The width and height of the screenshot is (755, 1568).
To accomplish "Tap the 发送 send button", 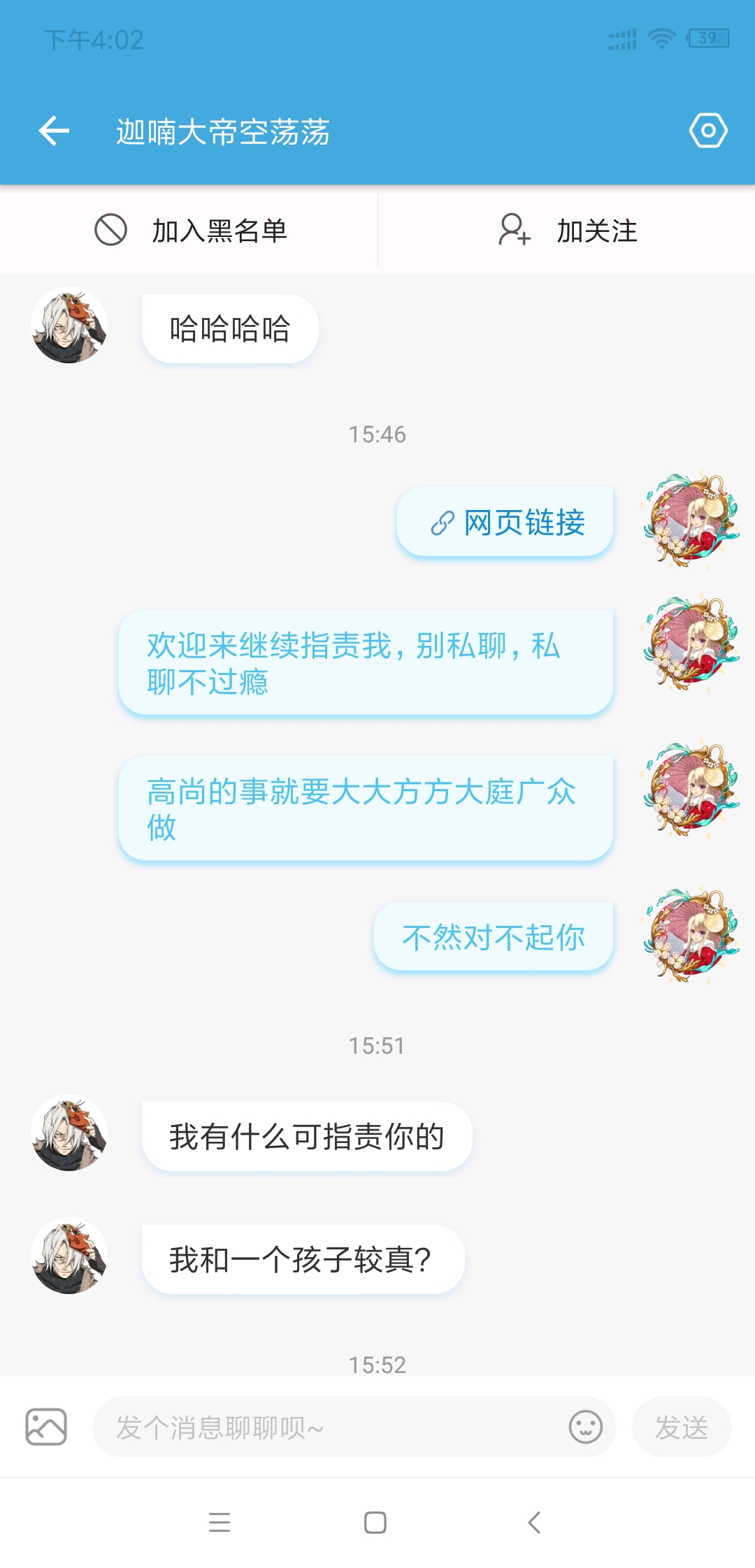I will pos(681,1427).
